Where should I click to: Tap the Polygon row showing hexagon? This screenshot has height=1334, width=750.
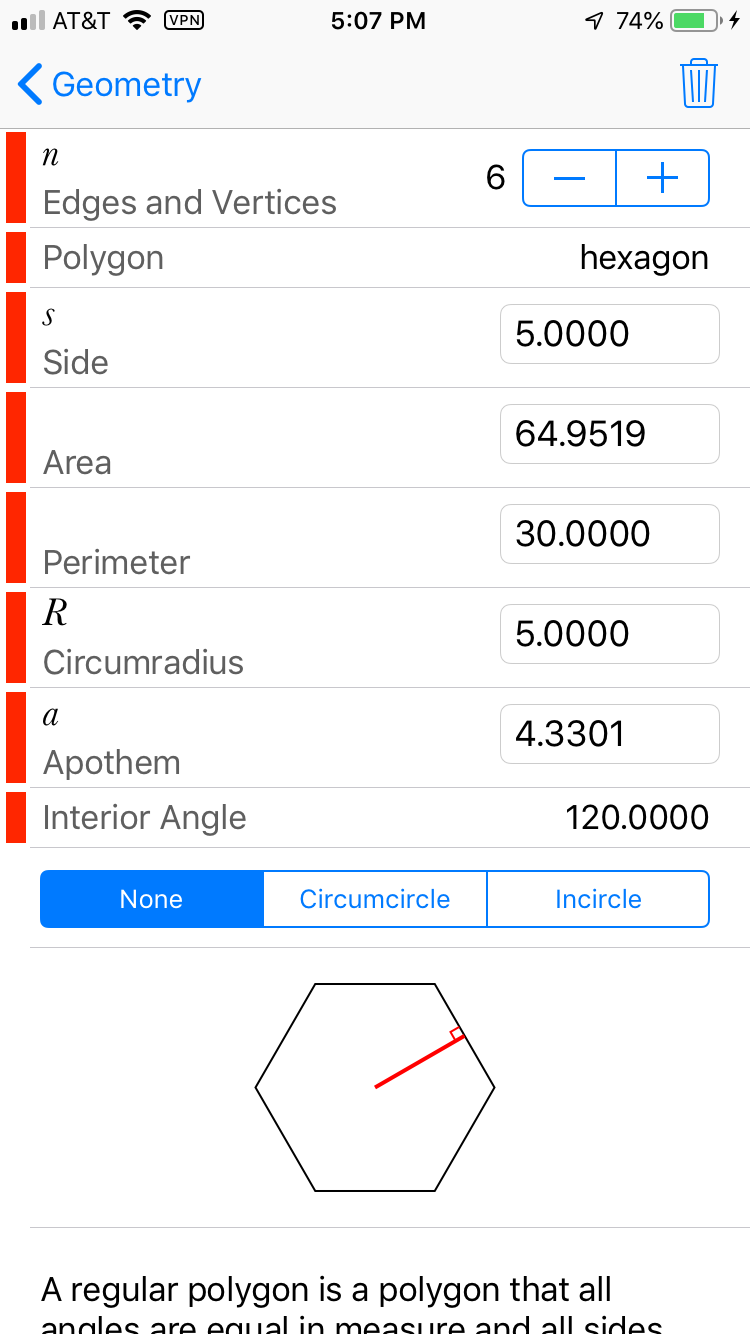tap(375, 257)
